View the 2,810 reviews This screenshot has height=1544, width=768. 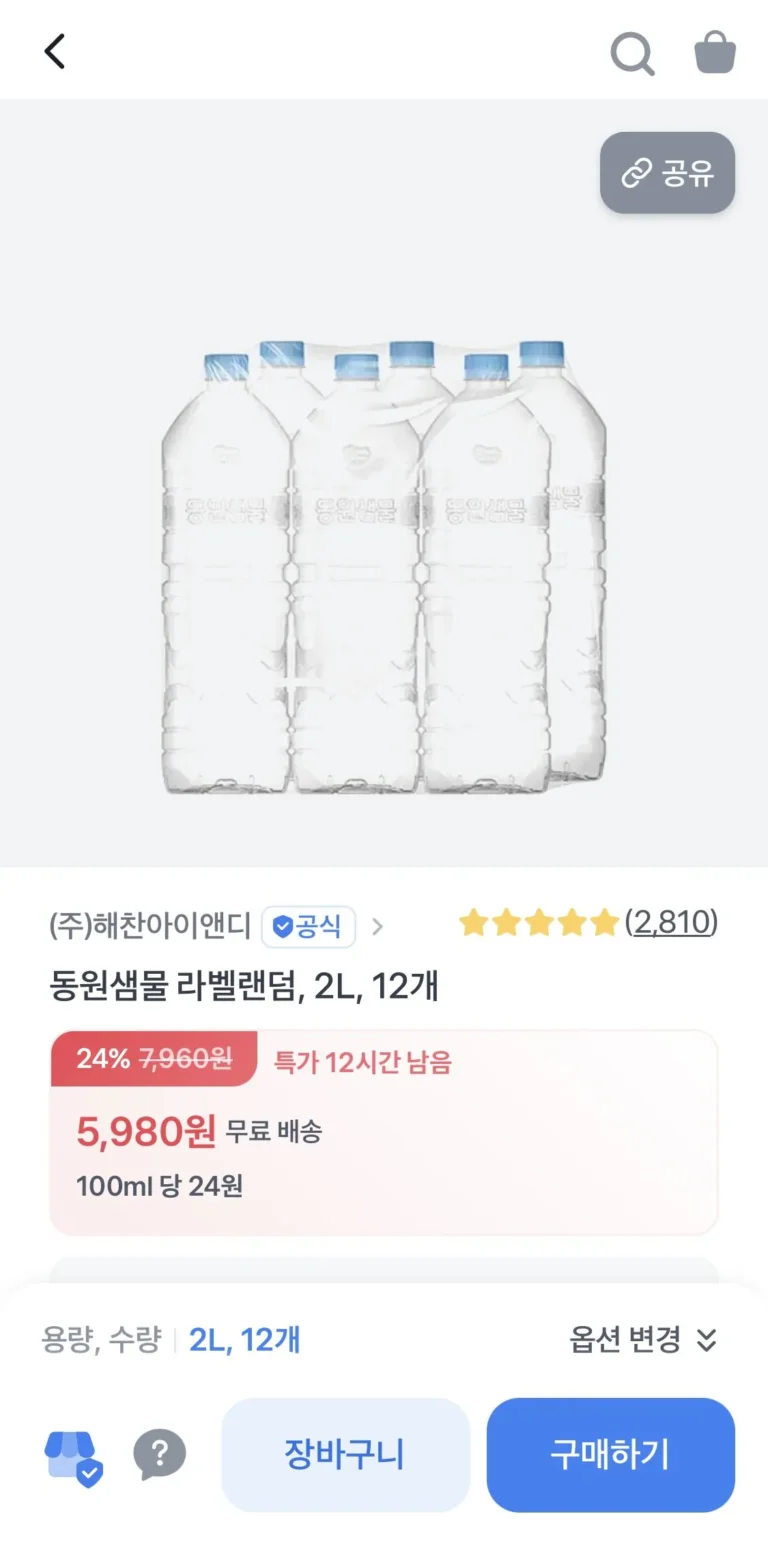coord(671,922)
